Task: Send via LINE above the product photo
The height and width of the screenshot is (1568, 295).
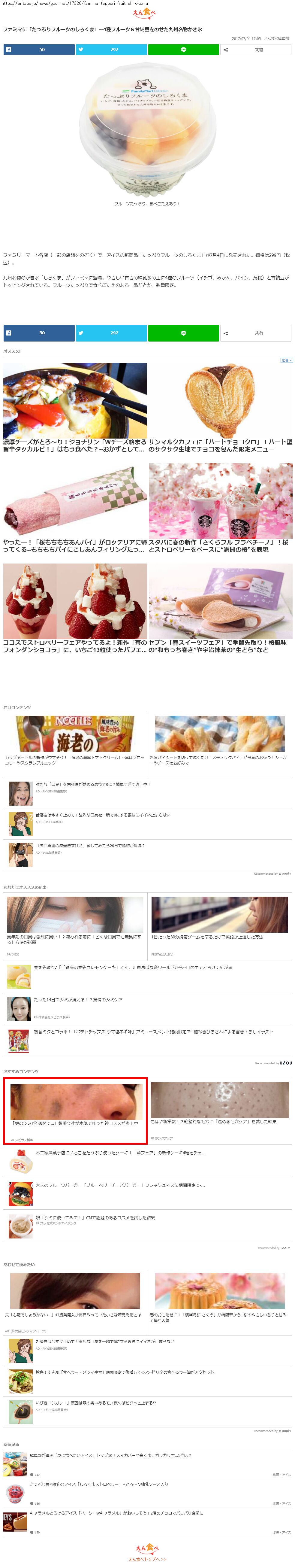Action: (x=183, y=50)
